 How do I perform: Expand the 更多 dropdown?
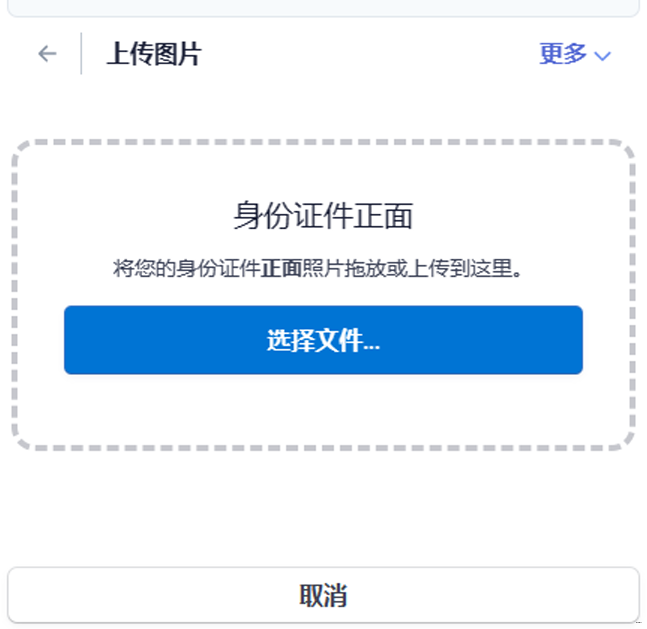574,54
